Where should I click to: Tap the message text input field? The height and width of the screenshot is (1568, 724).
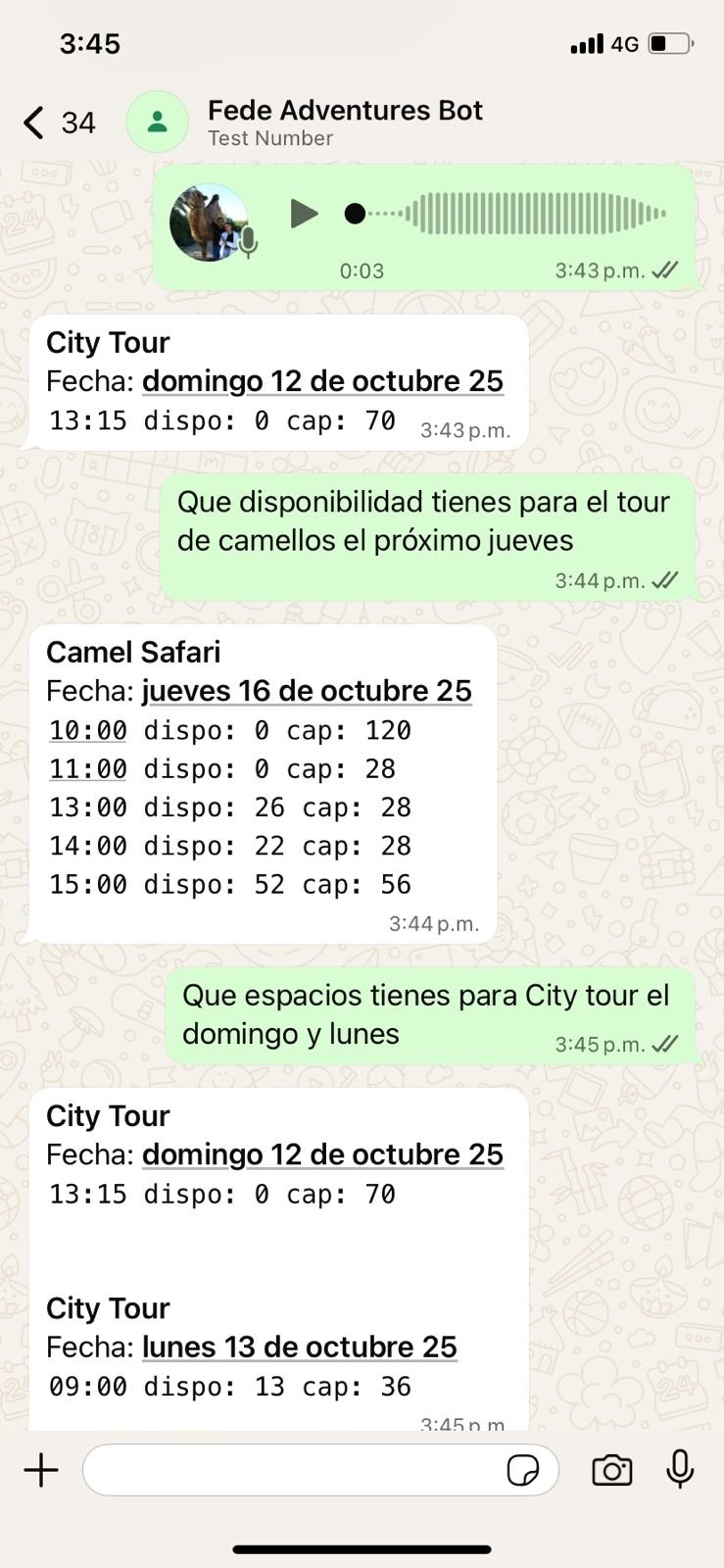click(294, 1470)
